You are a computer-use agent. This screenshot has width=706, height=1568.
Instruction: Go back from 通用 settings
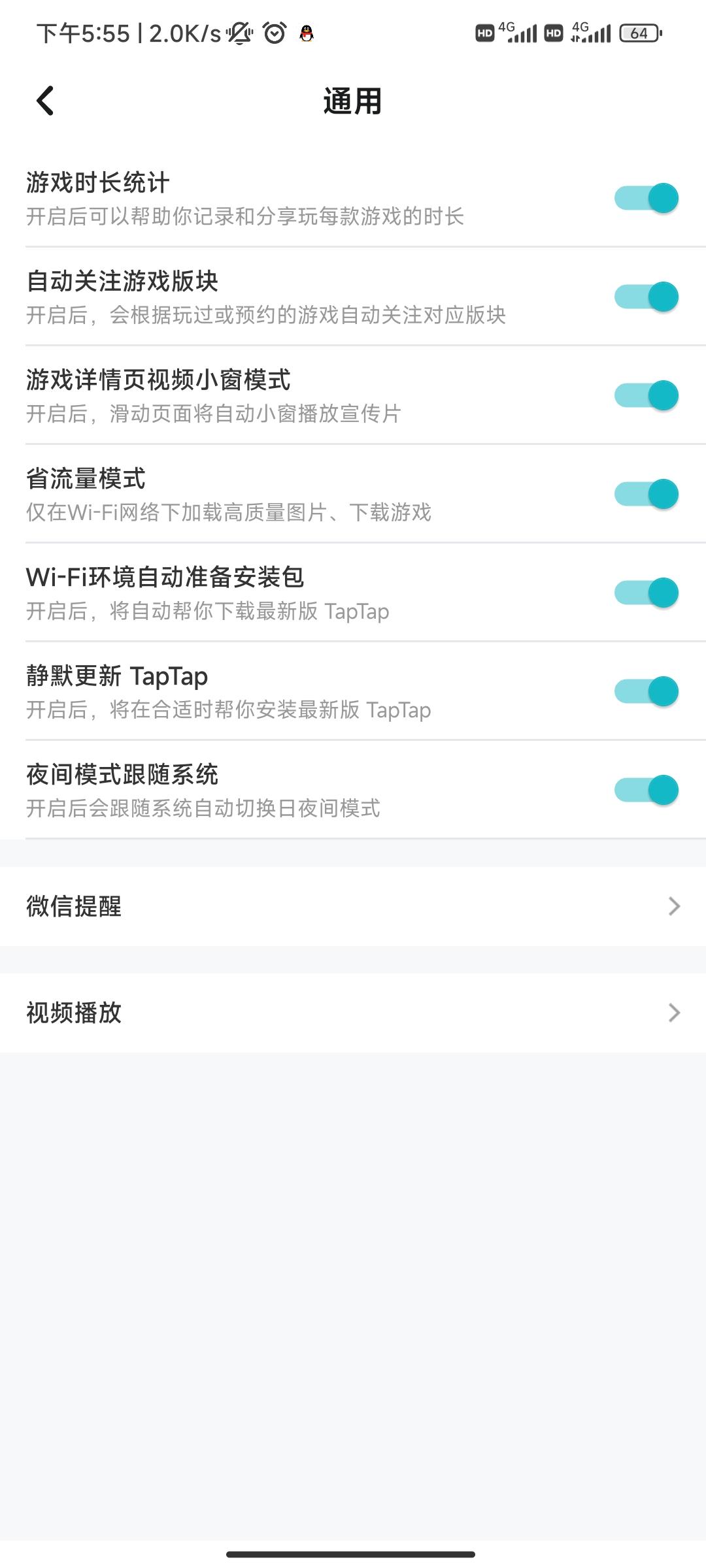click(45, 101)
